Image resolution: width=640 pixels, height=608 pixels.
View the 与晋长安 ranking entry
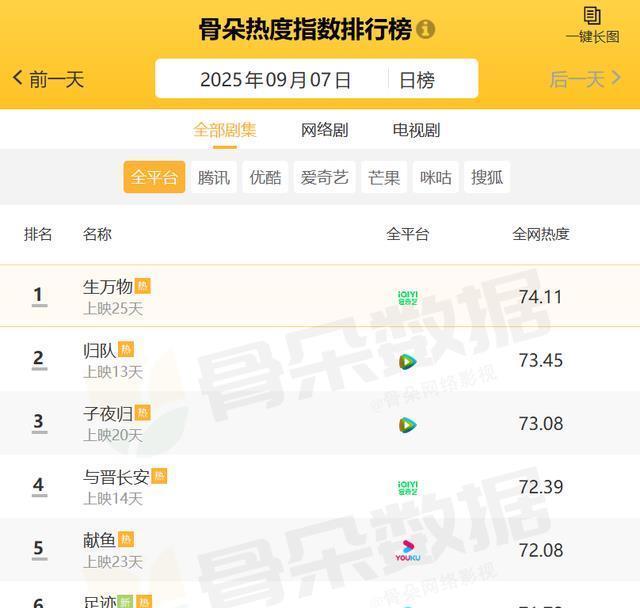(x=116, y=477)
